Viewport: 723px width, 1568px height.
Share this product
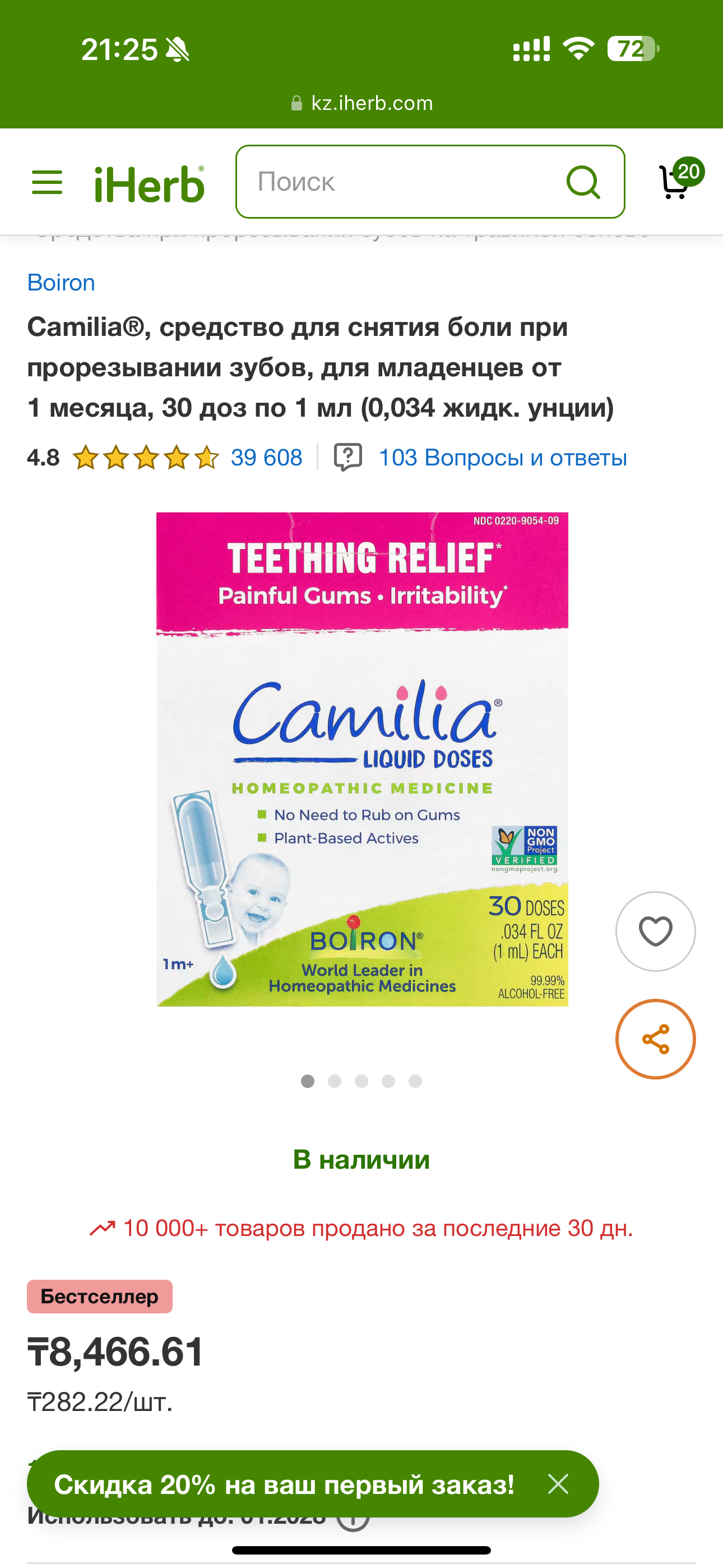(655, 1039)
